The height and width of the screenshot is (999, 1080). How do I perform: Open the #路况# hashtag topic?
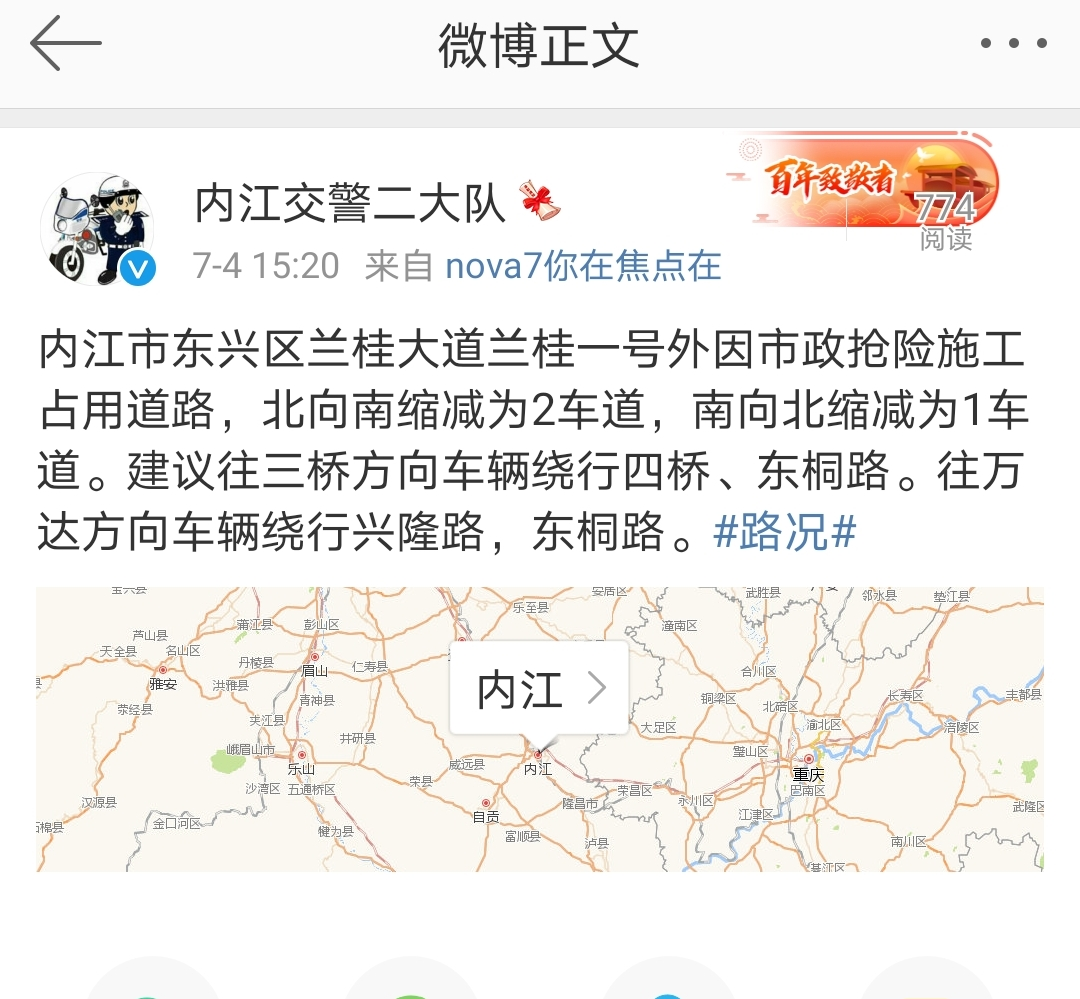785,534
